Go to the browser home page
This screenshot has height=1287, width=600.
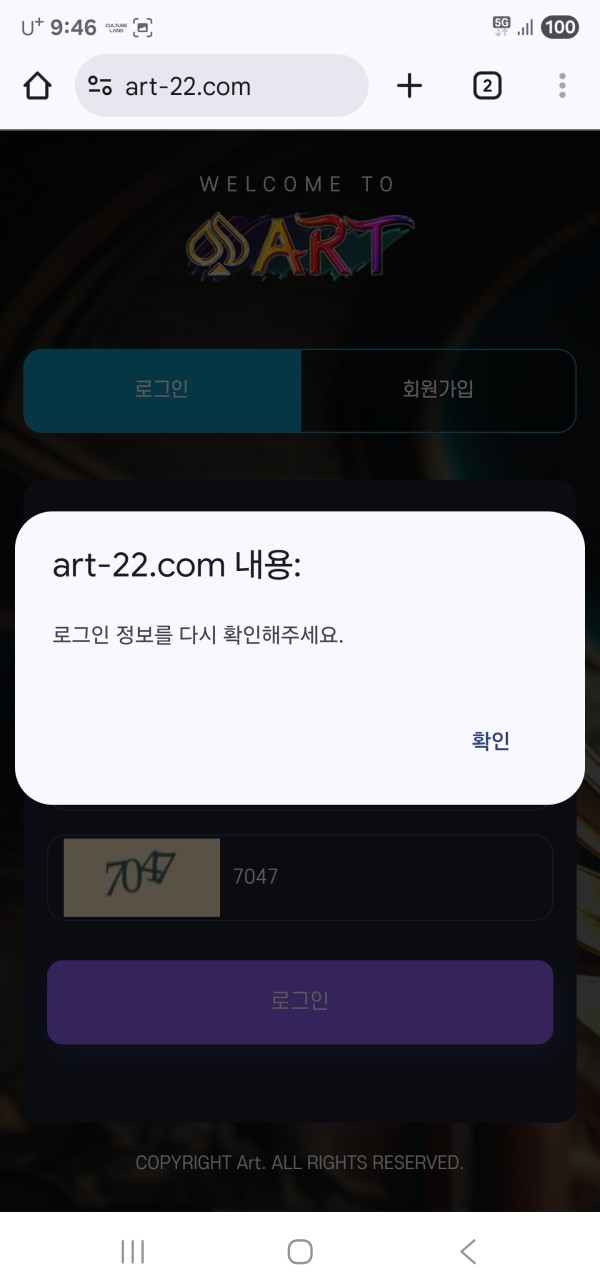[x=37, y=87]
